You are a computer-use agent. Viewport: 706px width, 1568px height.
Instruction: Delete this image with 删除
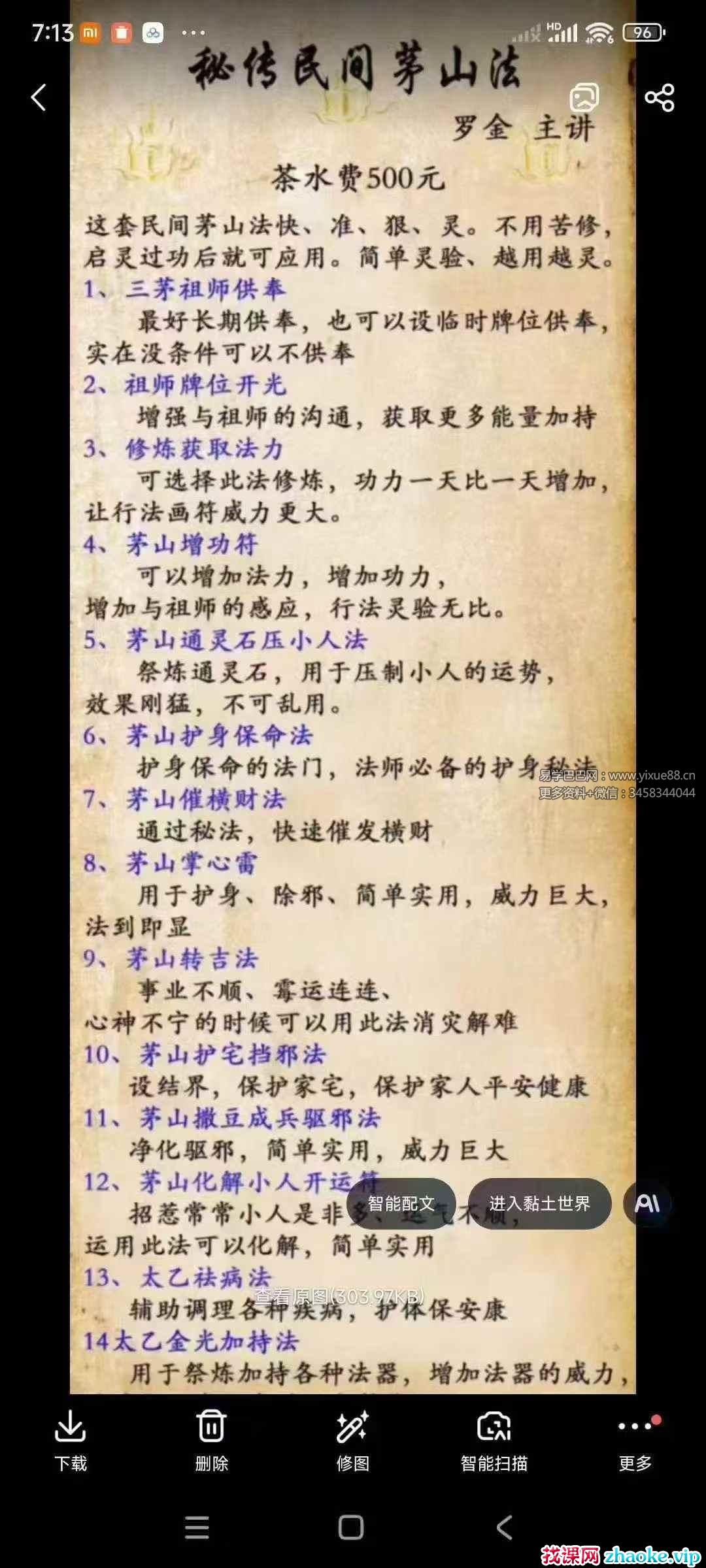pos(211,1441)
